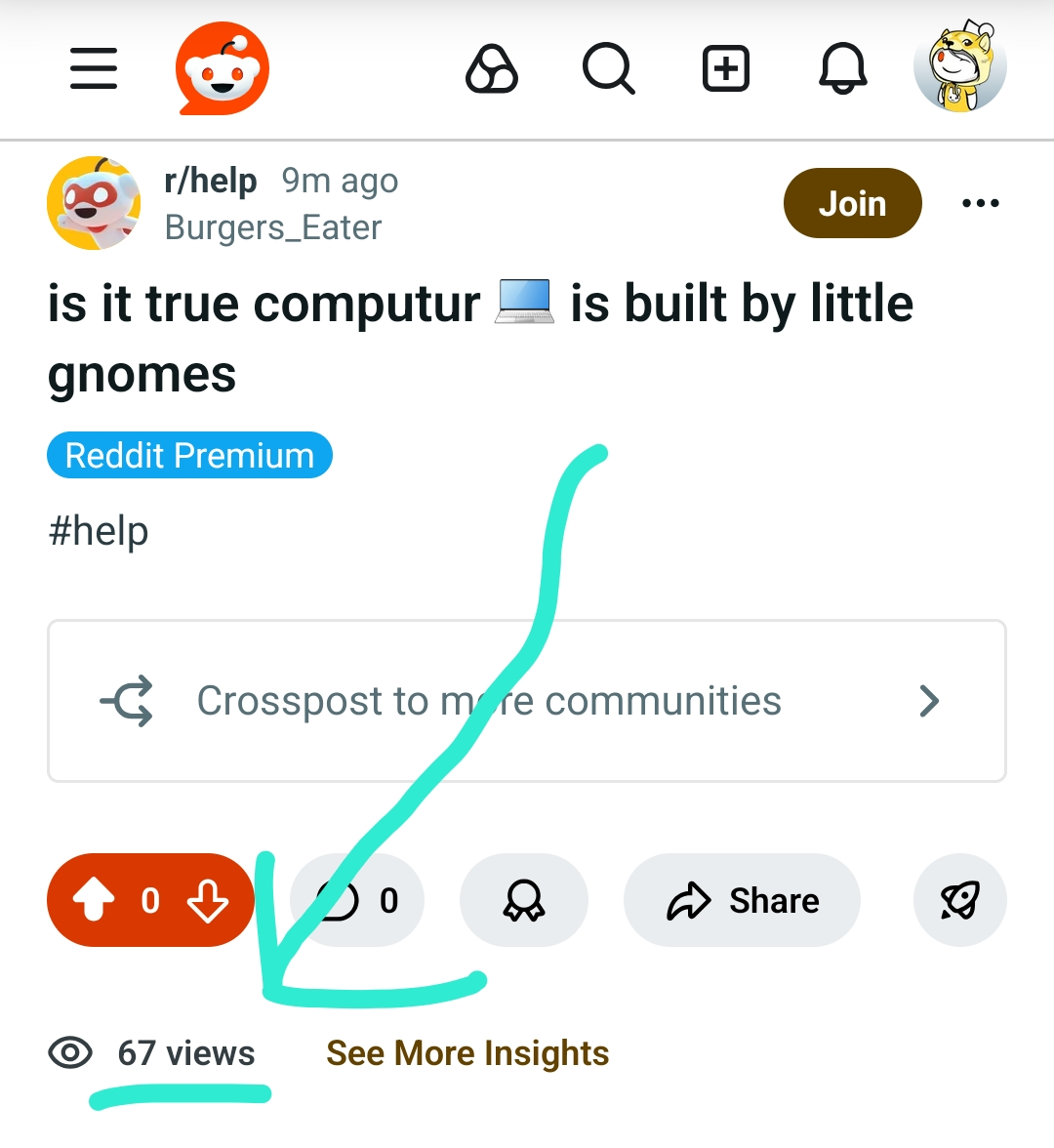Open the comments on this post
This screenshot has height=1148, width=1054.
click(358, 900)
